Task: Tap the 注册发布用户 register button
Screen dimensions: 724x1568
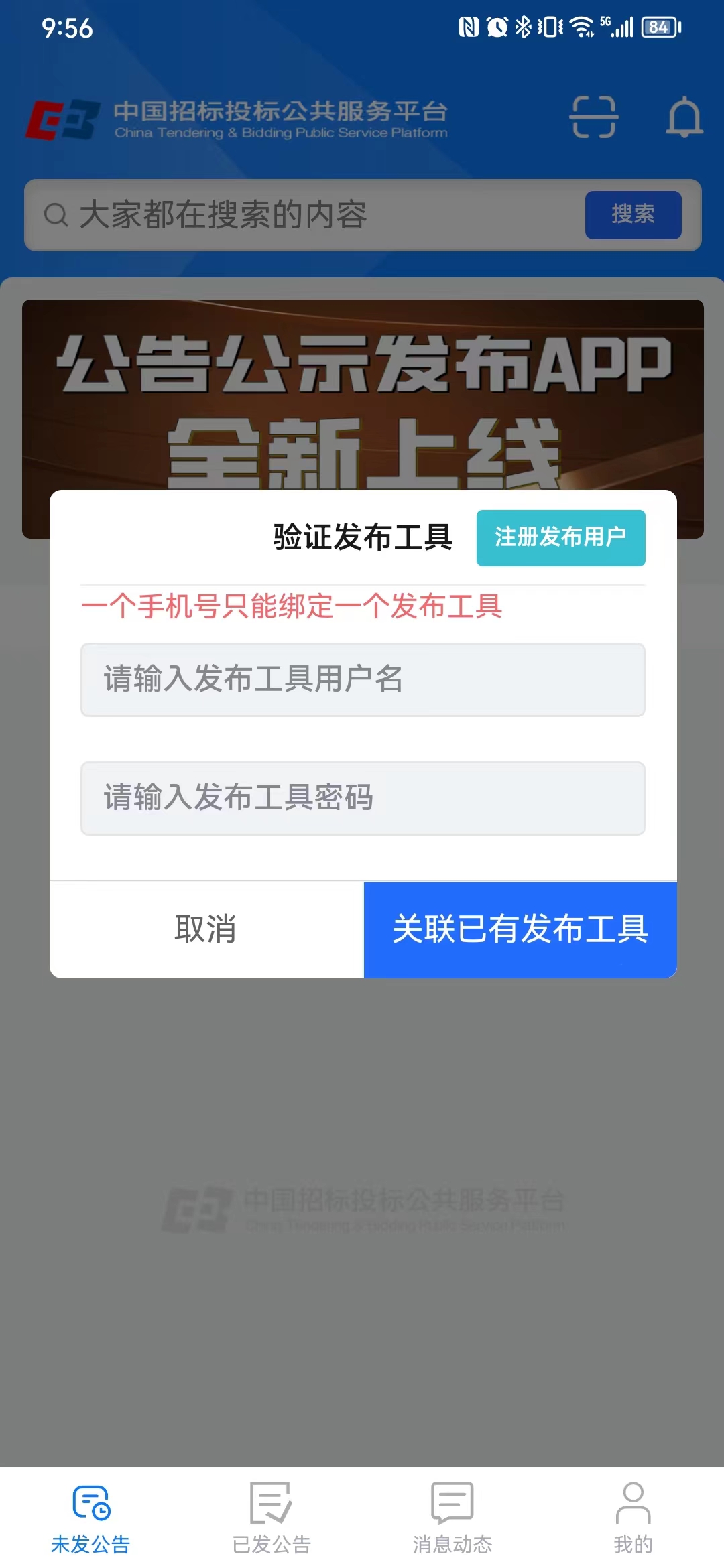Action: (560, 537)
